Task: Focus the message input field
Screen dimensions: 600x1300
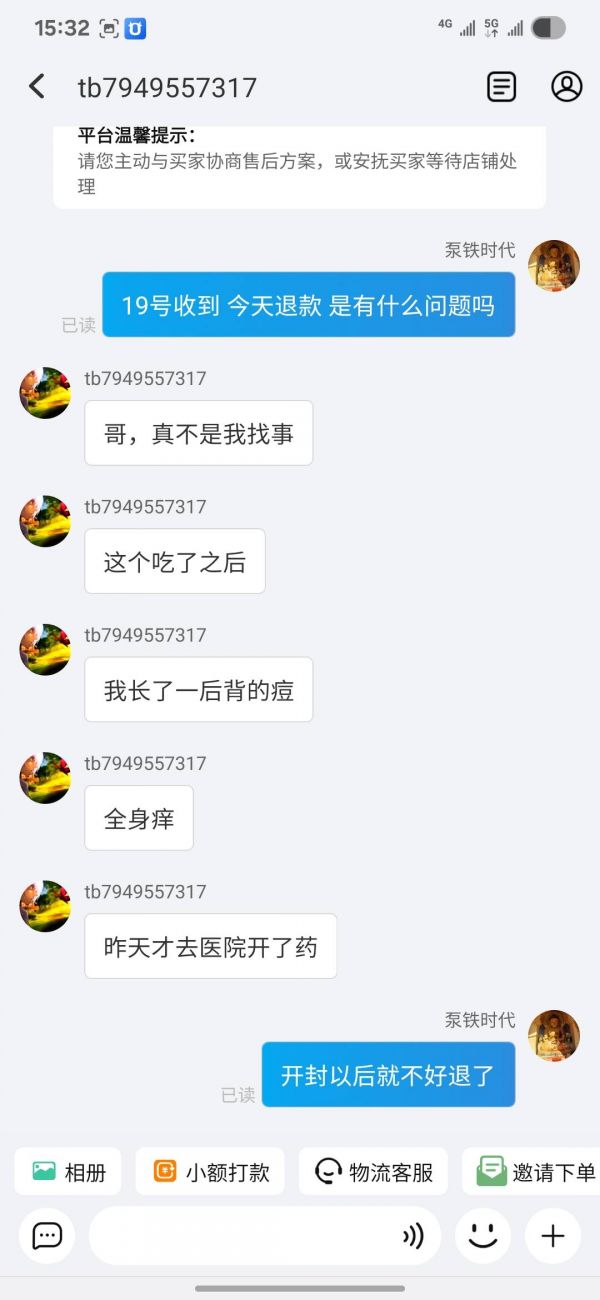Action: (240, 1236)
